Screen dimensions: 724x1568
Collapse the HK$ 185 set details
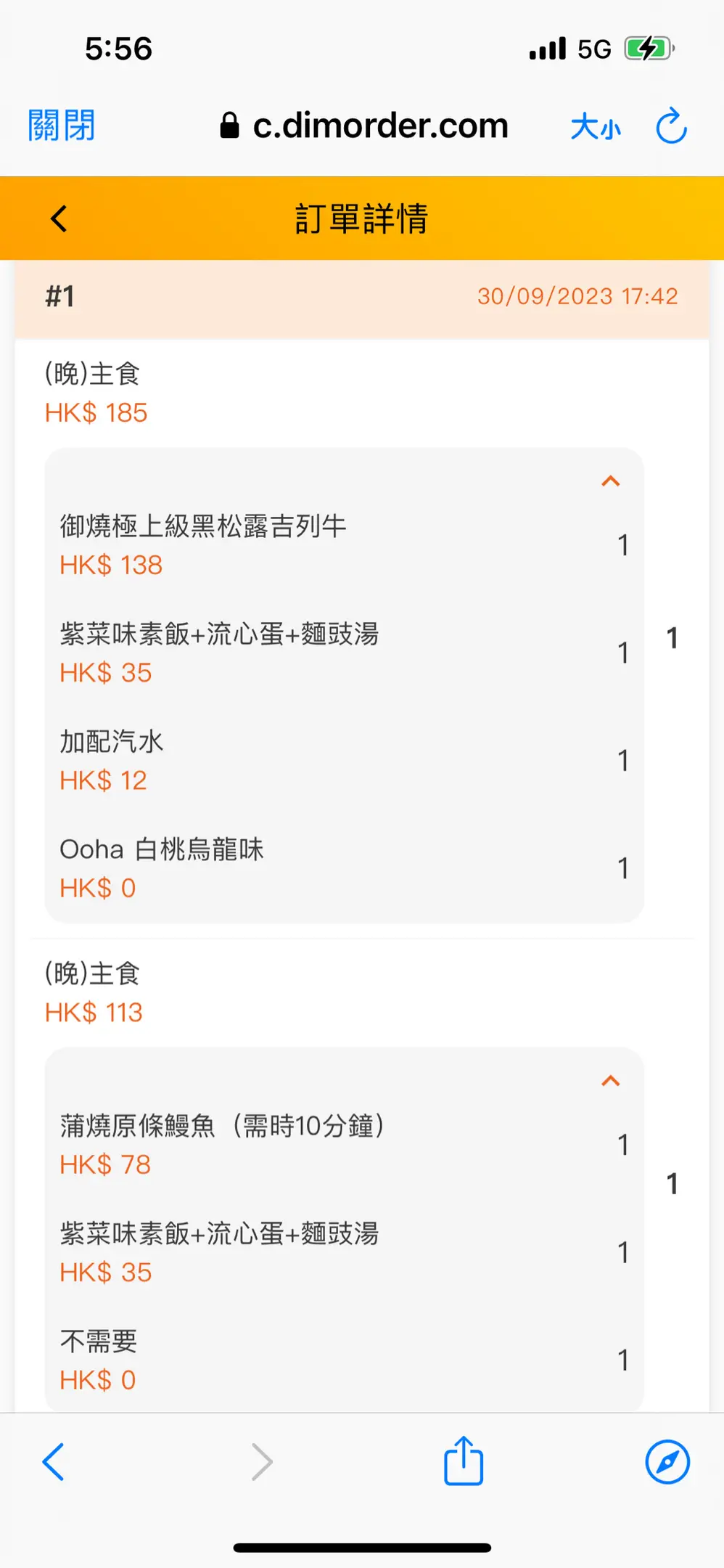(x=611, y=481)
